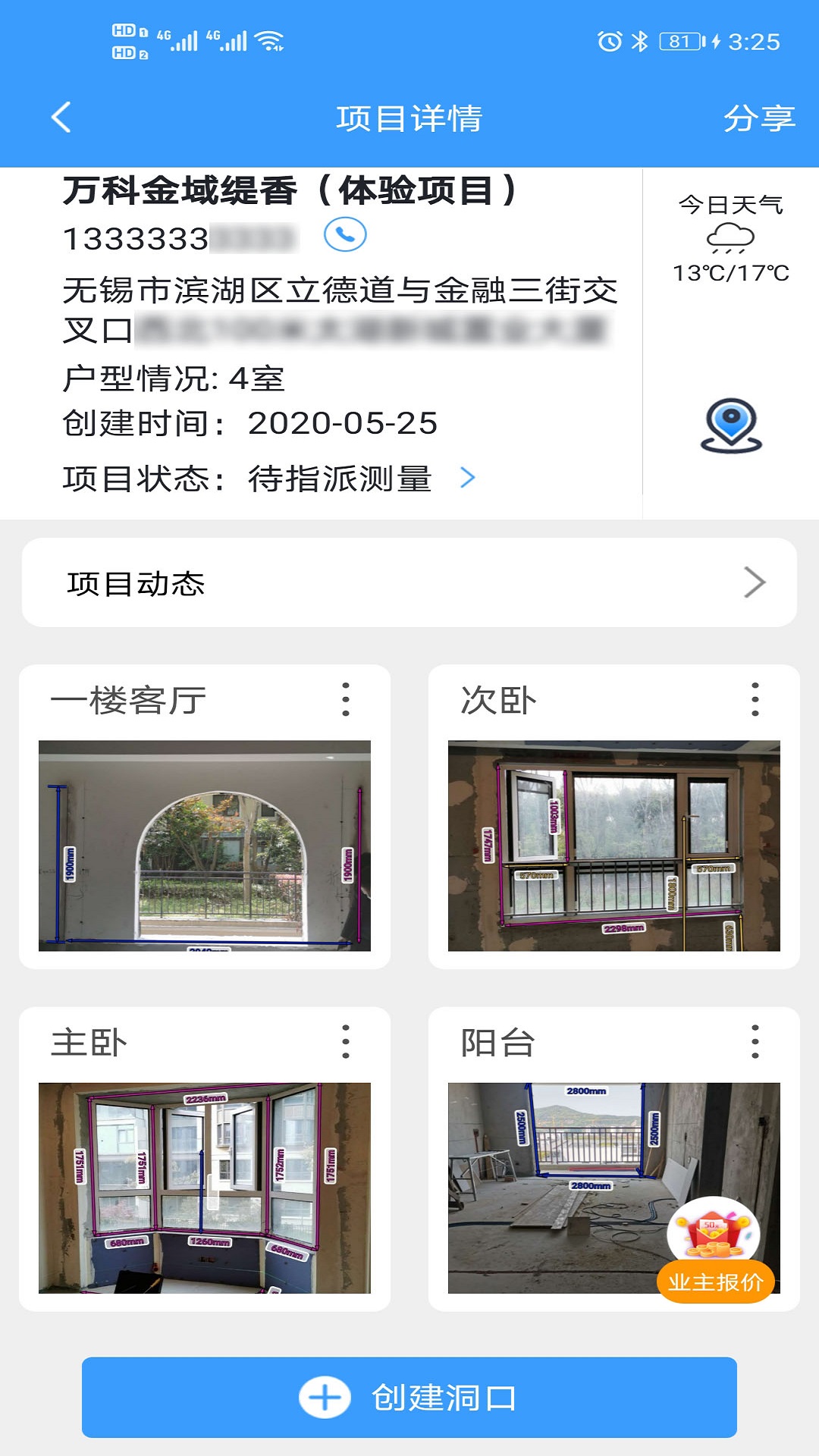Open the three-dot menu on 阳台 card
This screenshot has height=1456, width=819.
pyautogui.click(x=755, y=1043)
